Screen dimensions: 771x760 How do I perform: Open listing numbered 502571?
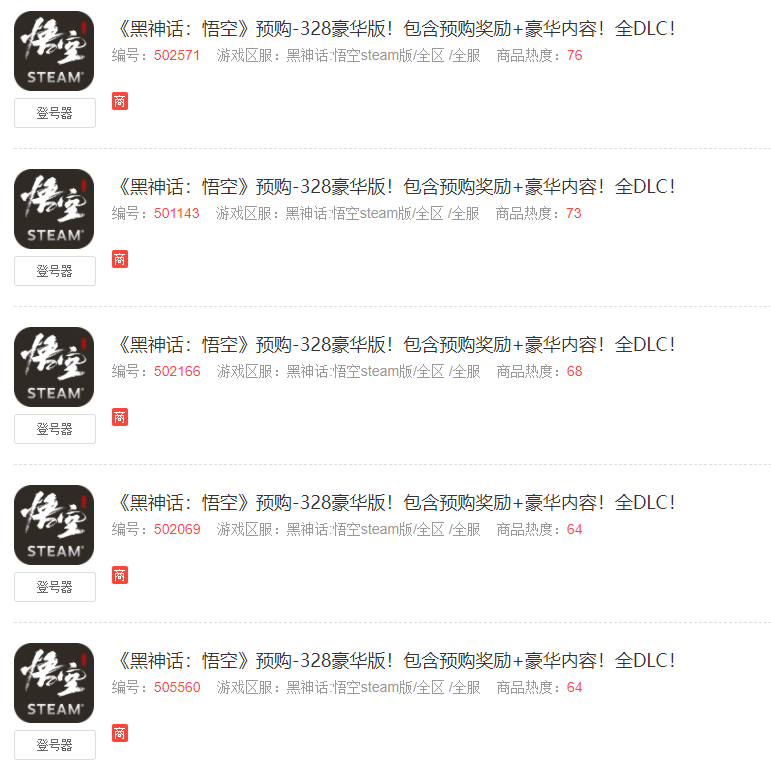click(395, 28)
